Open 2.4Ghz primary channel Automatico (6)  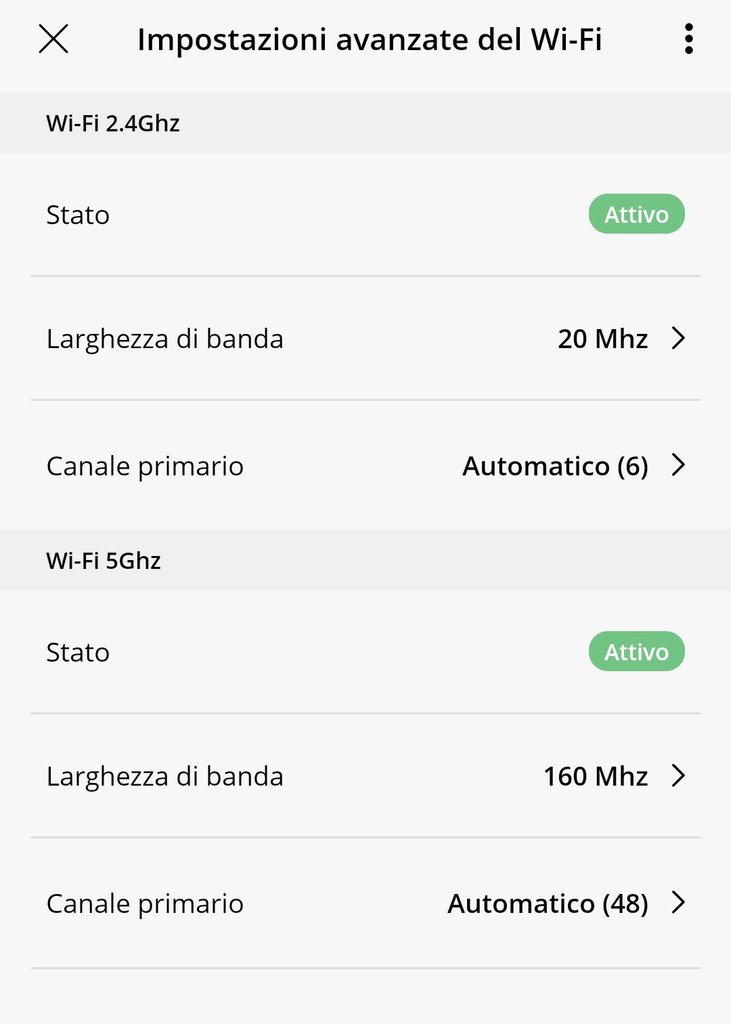pyautogui.click(x=573, y=466)
